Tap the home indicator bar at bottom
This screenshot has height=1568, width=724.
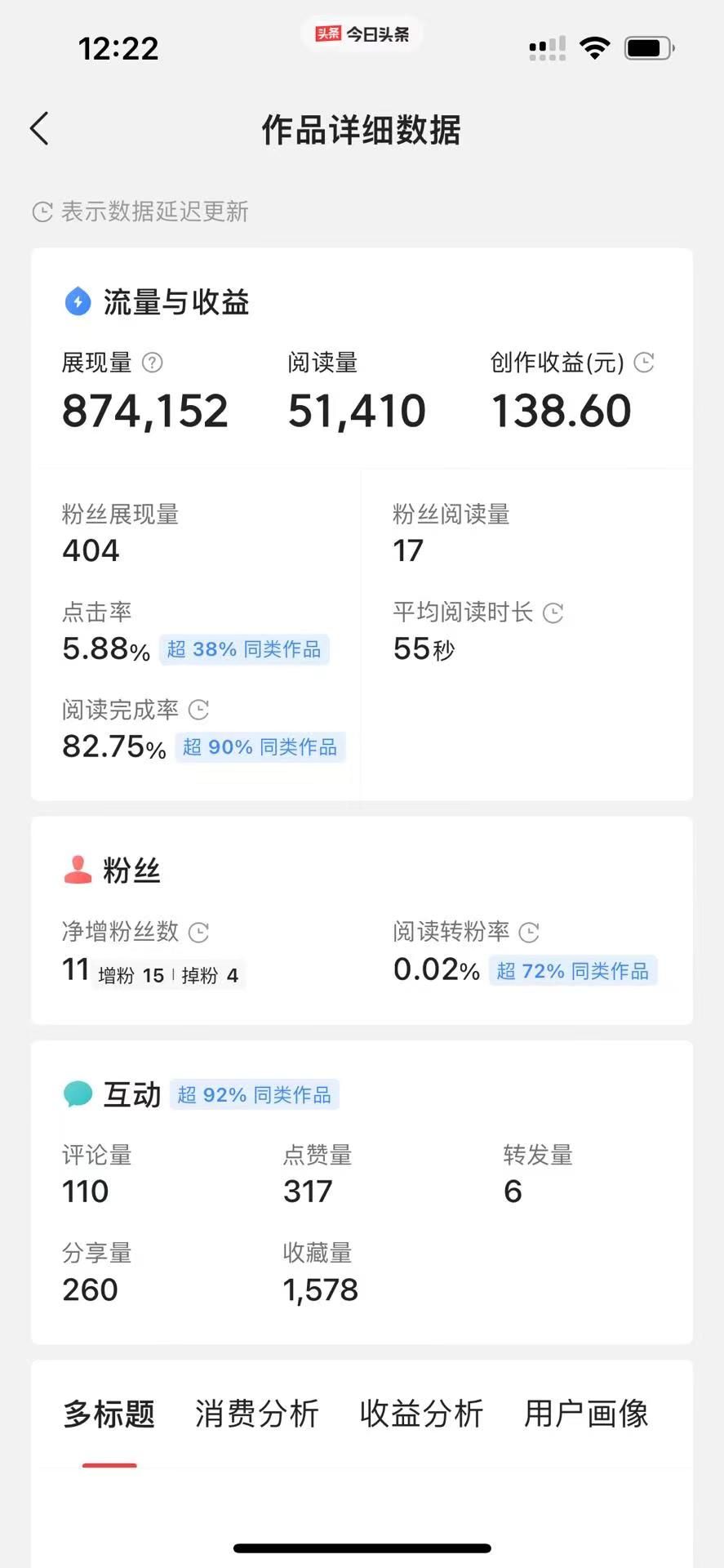[x=362, y=1547]
